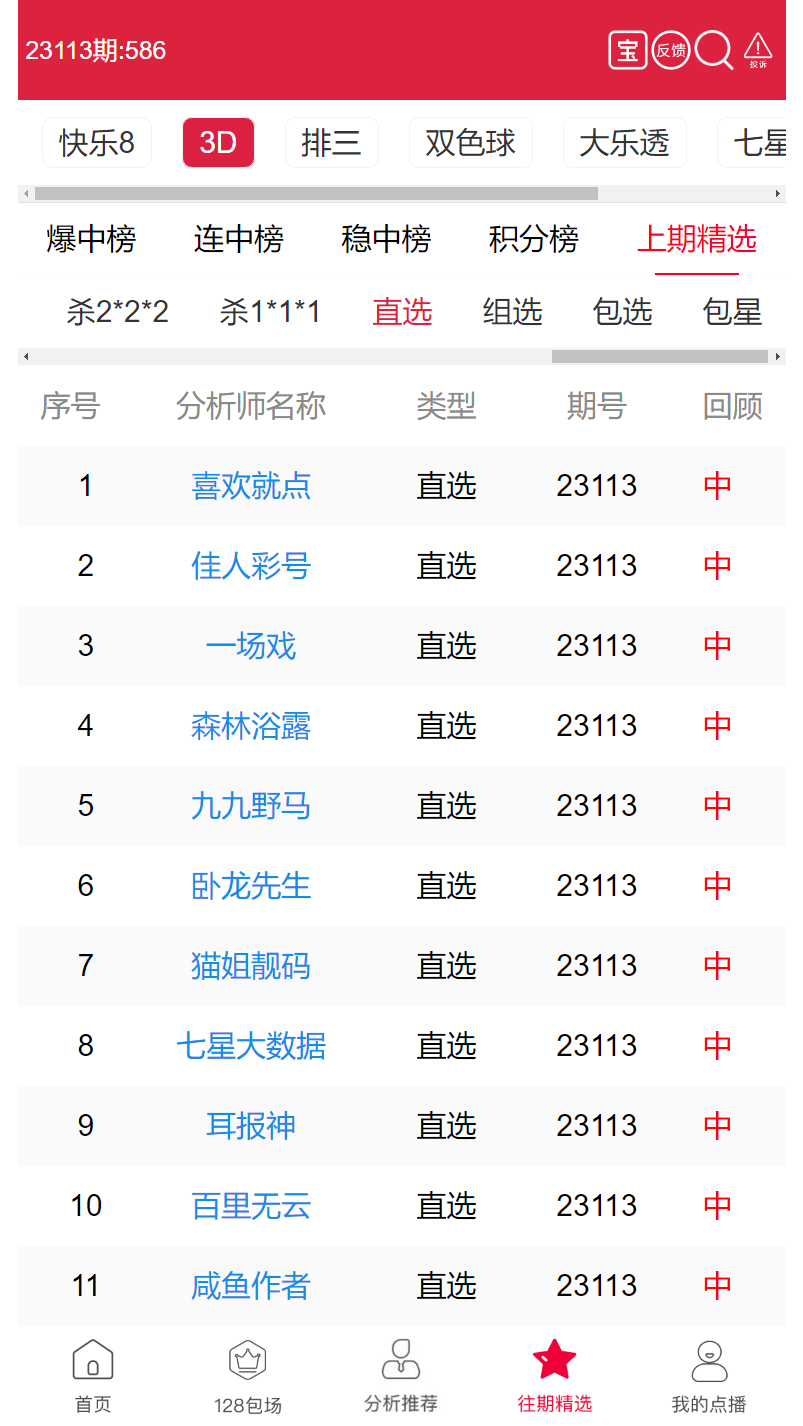Tap the search magnifier icon
Viewport: 803px width, 1426px height.
[714, 50]
